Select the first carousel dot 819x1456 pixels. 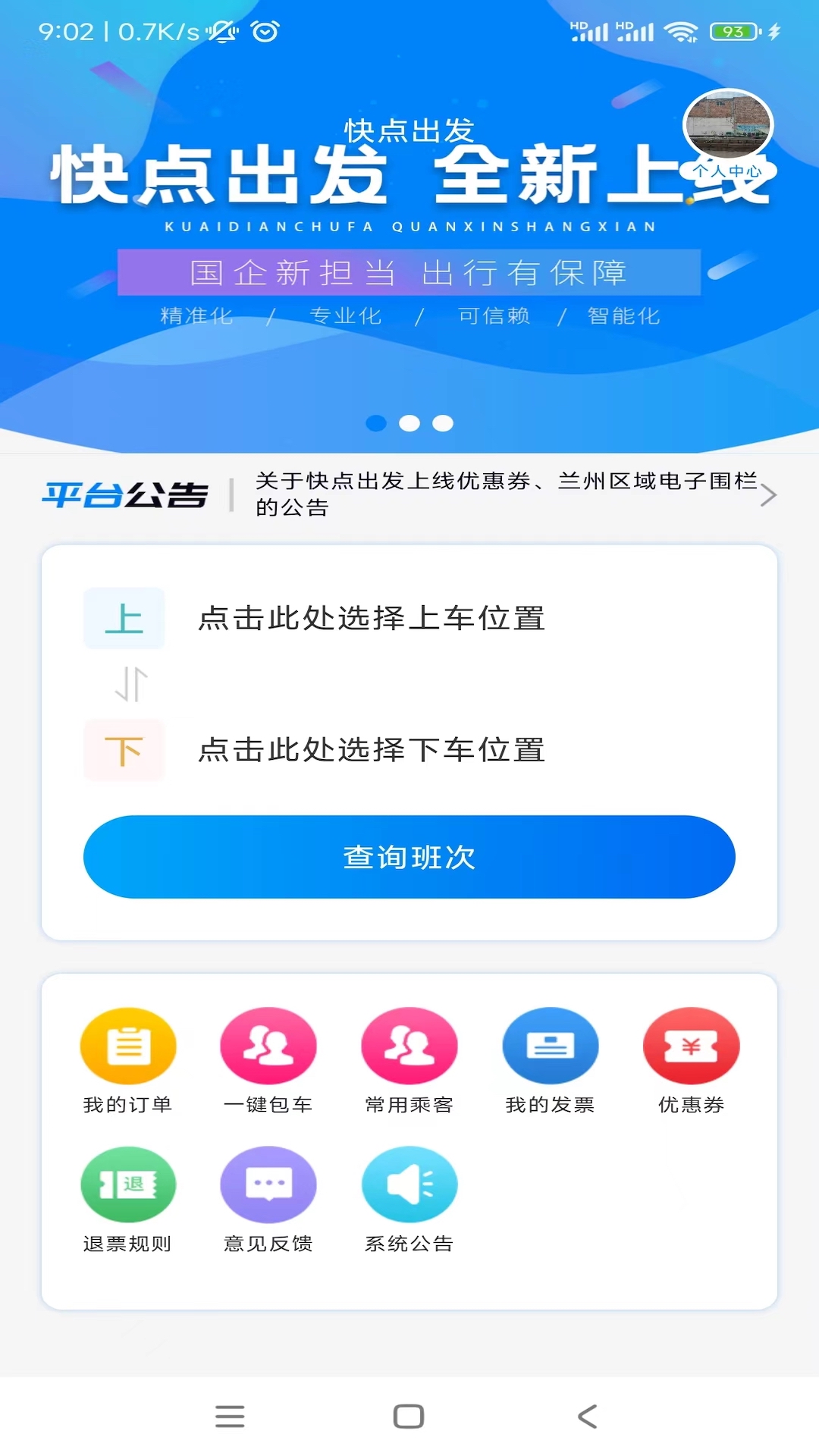pos(376,423)
